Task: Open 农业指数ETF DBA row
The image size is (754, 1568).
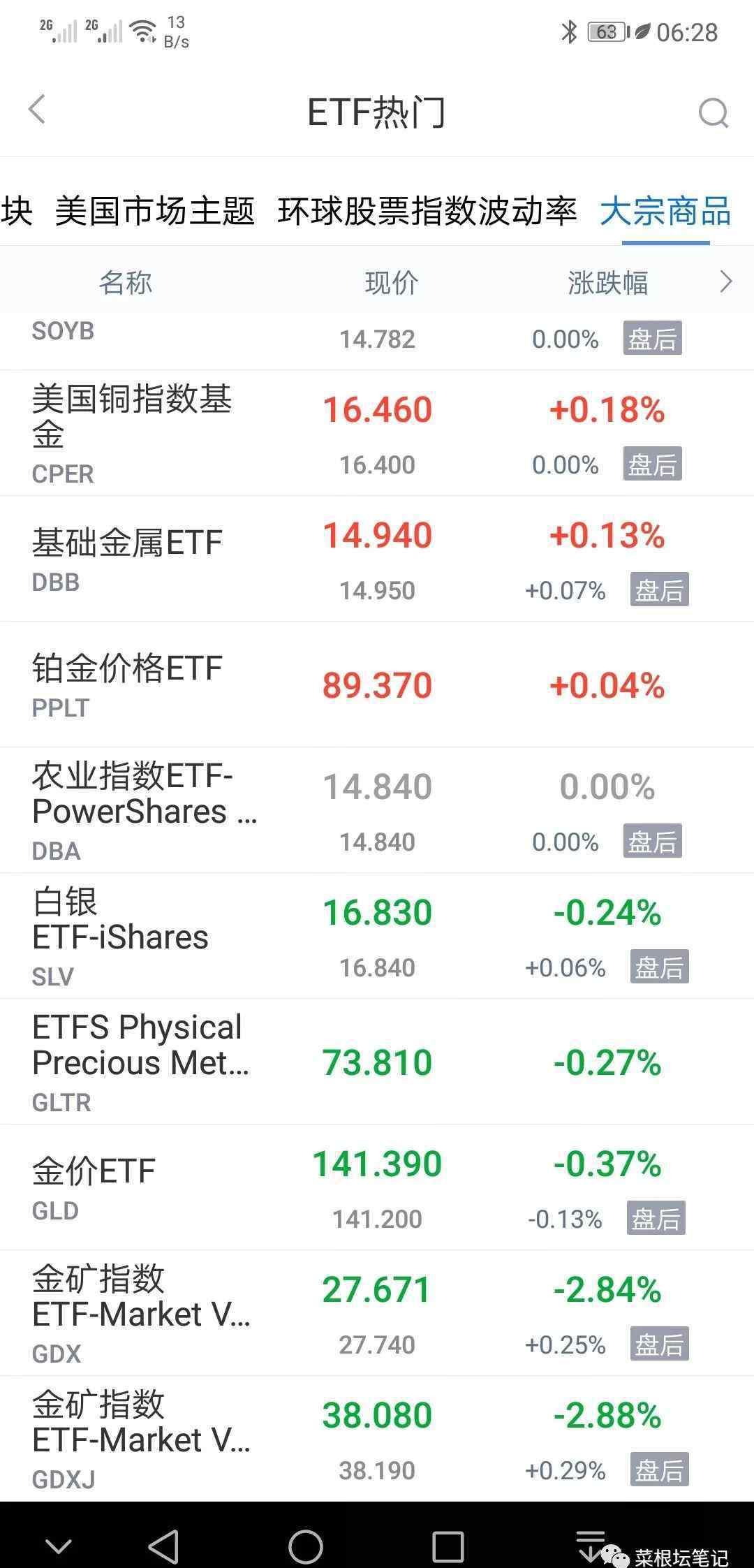Action: (377, 810)
